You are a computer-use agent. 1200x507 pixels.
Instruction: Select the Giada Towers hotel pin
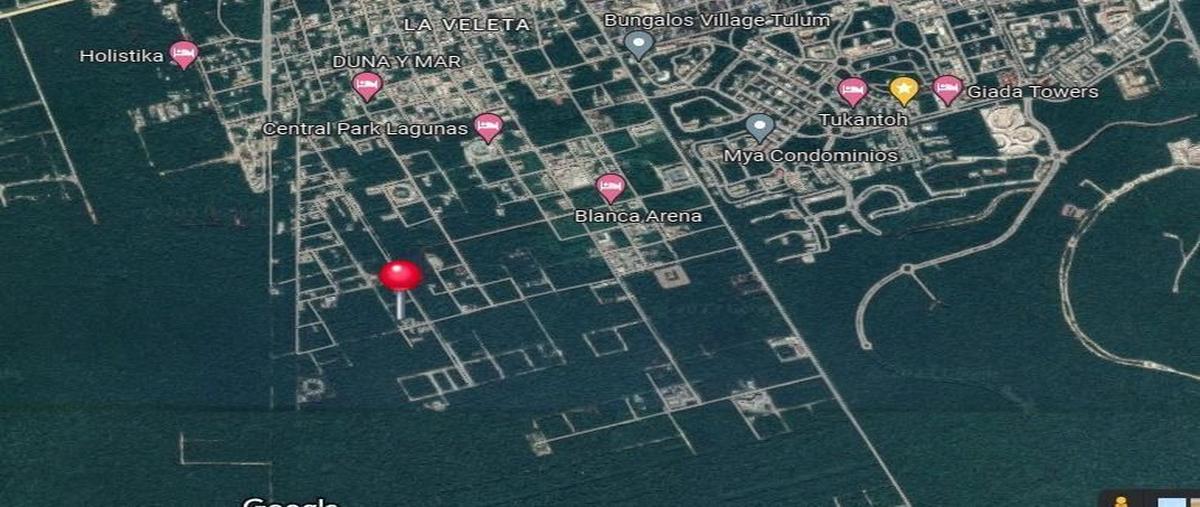click(x=947, y=90)
